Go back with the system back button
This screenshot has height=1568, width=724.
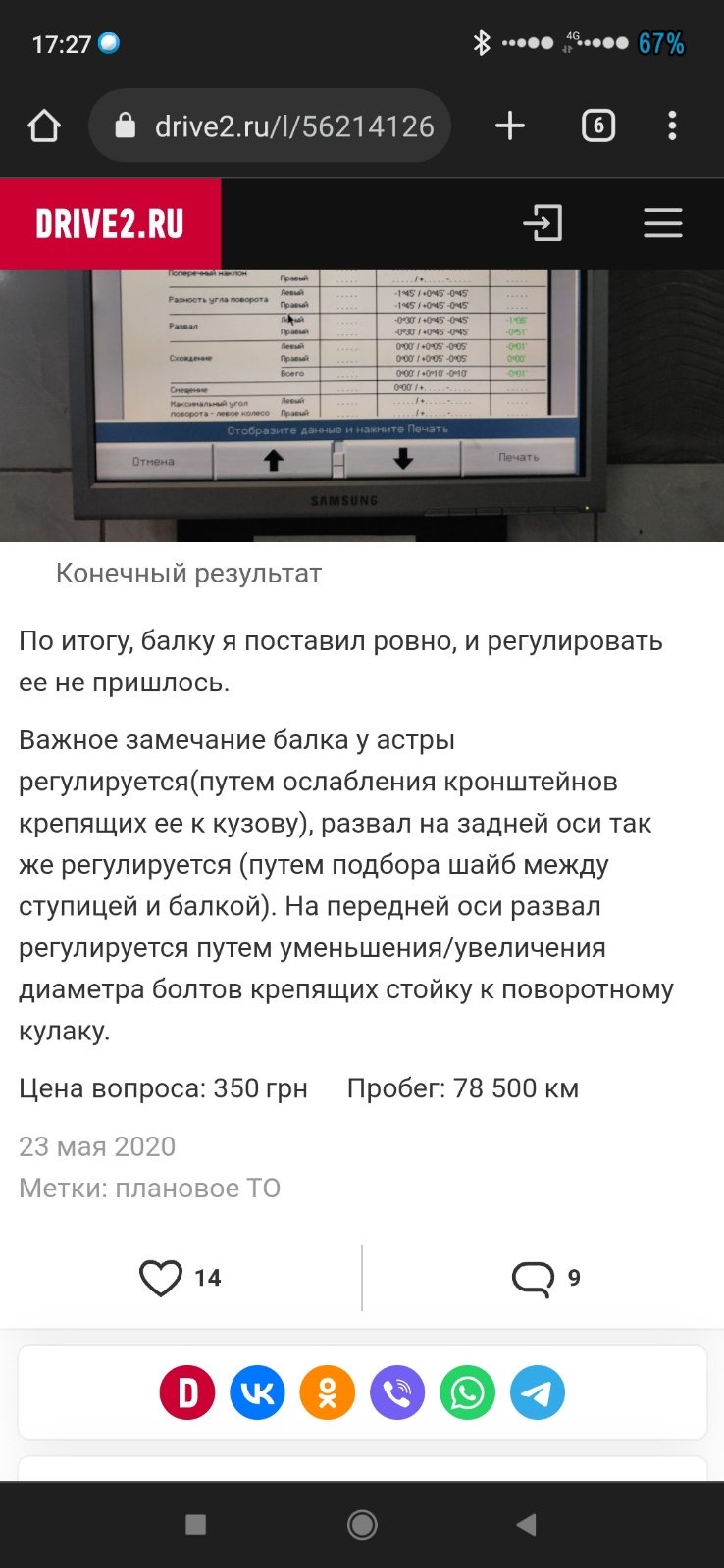527,1524
